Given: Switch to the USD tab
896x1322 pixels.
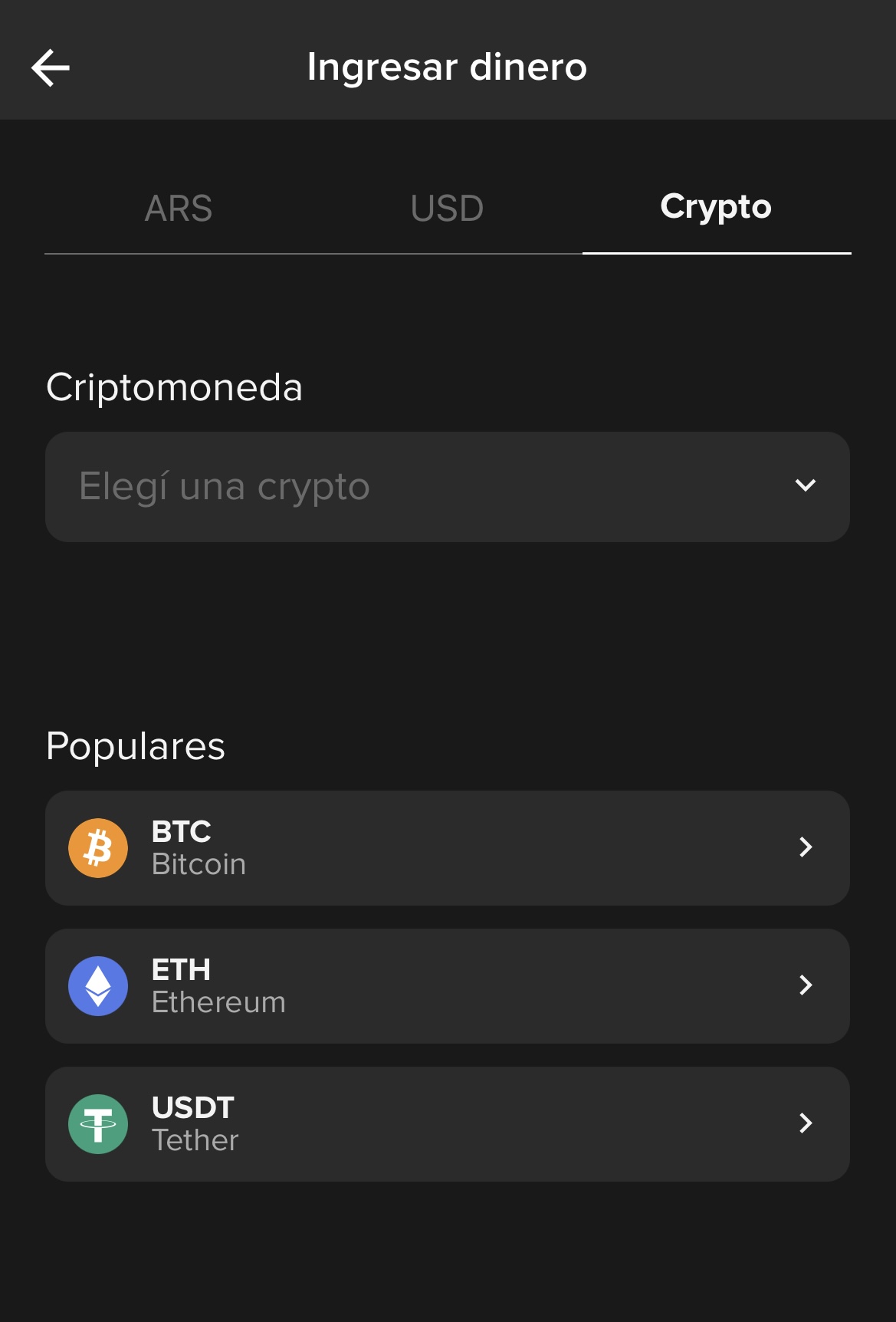Looking at the screenshot, I should coord(447,209).
